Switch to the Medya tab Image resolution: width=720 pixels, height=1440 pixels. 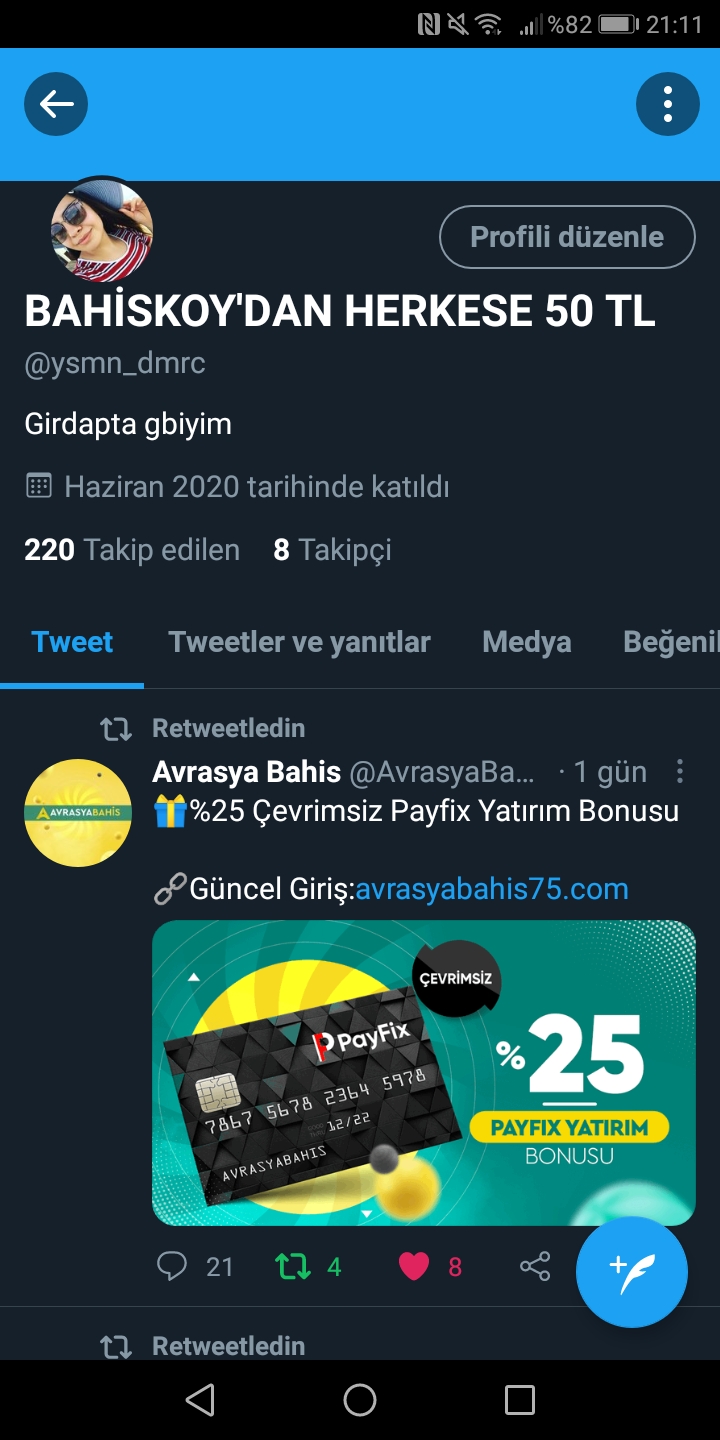(526, 641)
